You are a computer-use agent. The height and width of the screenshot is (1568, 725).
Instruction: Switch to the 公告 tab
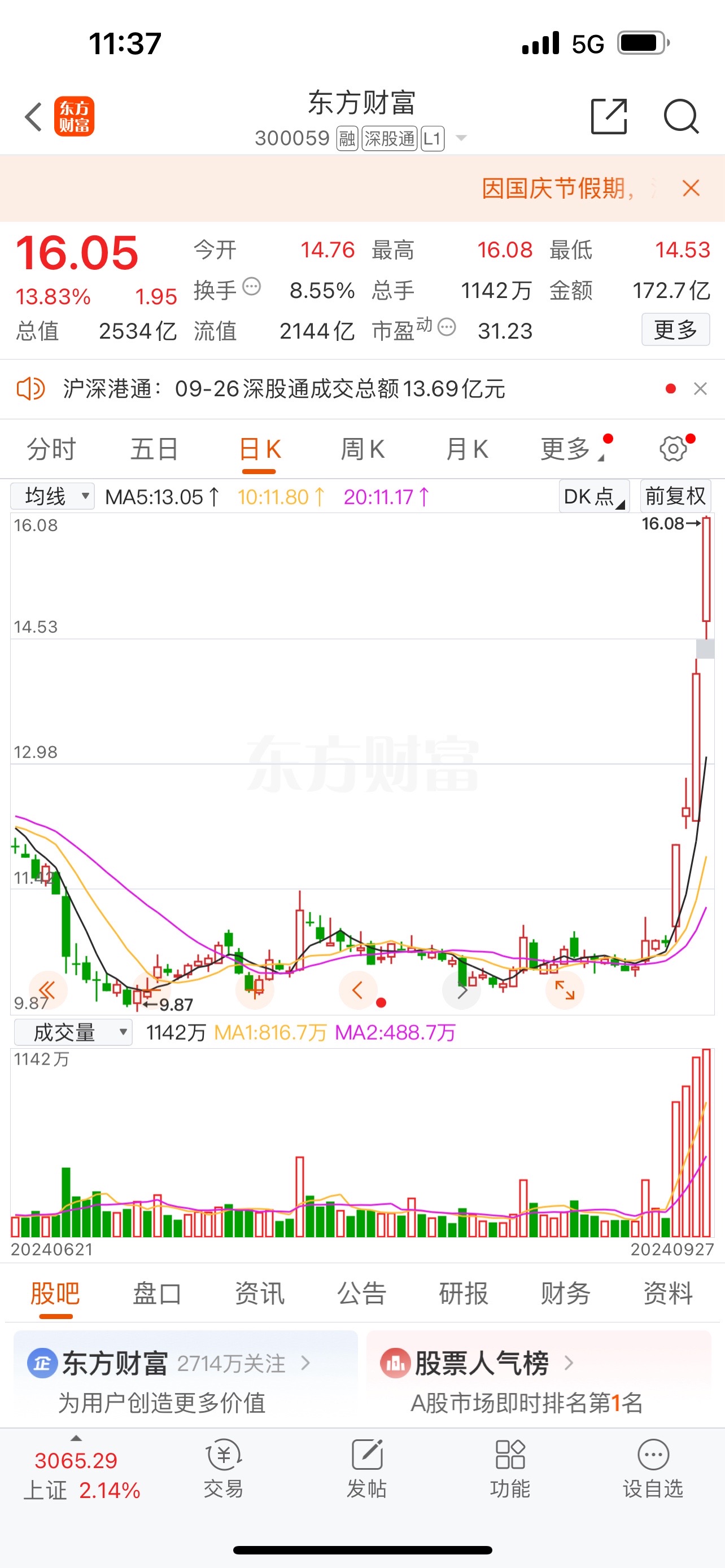click(361, 1293)
